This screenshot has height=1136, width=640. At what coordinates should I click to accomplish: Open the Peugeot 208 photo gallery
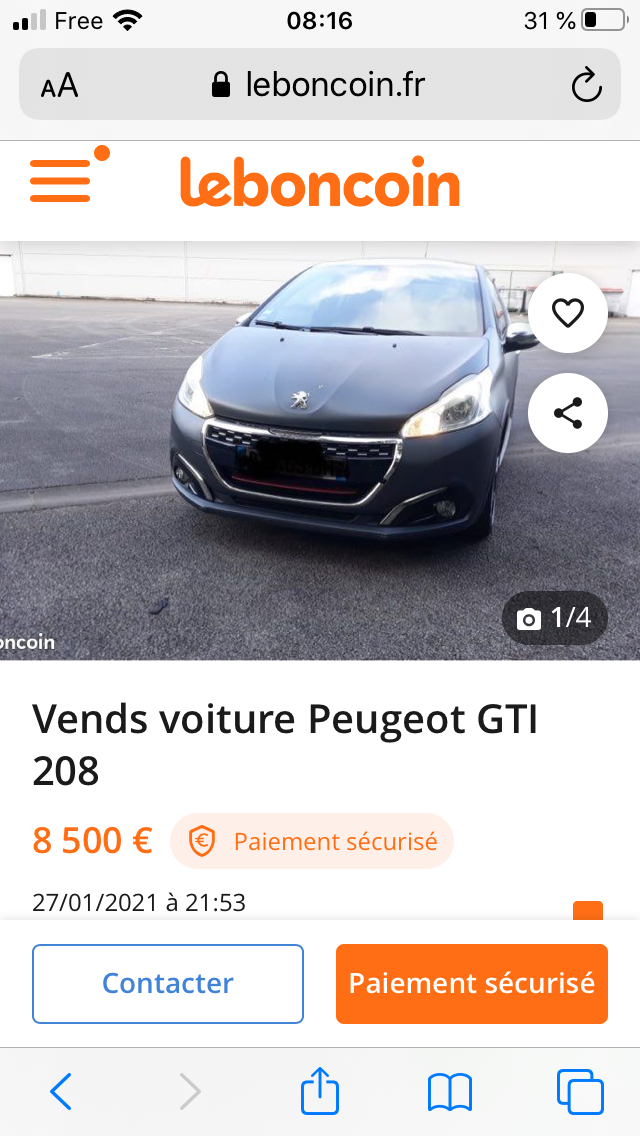[x=300, y=450]
